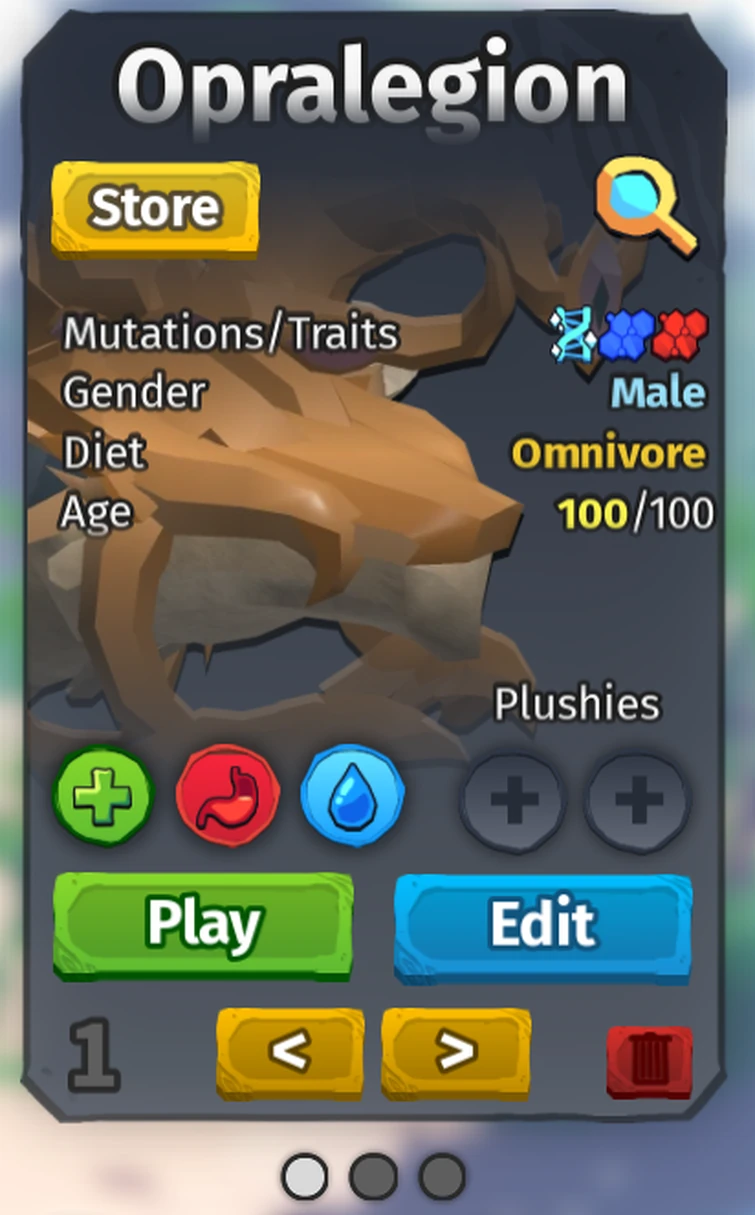Tap the blue water drop icon
This screenshot has height=1215, width=755.
[x=353, y=797]
